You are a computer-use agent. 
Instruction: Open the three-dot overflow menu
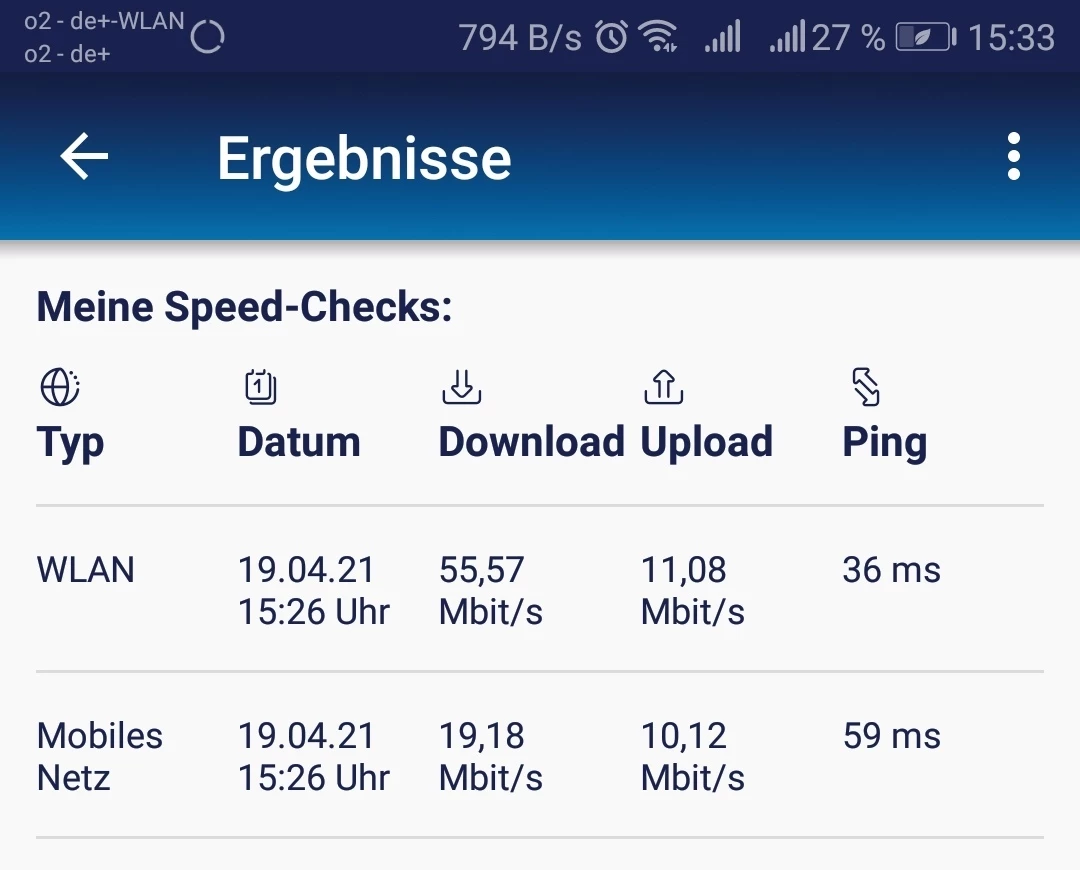click(1013, 157)
